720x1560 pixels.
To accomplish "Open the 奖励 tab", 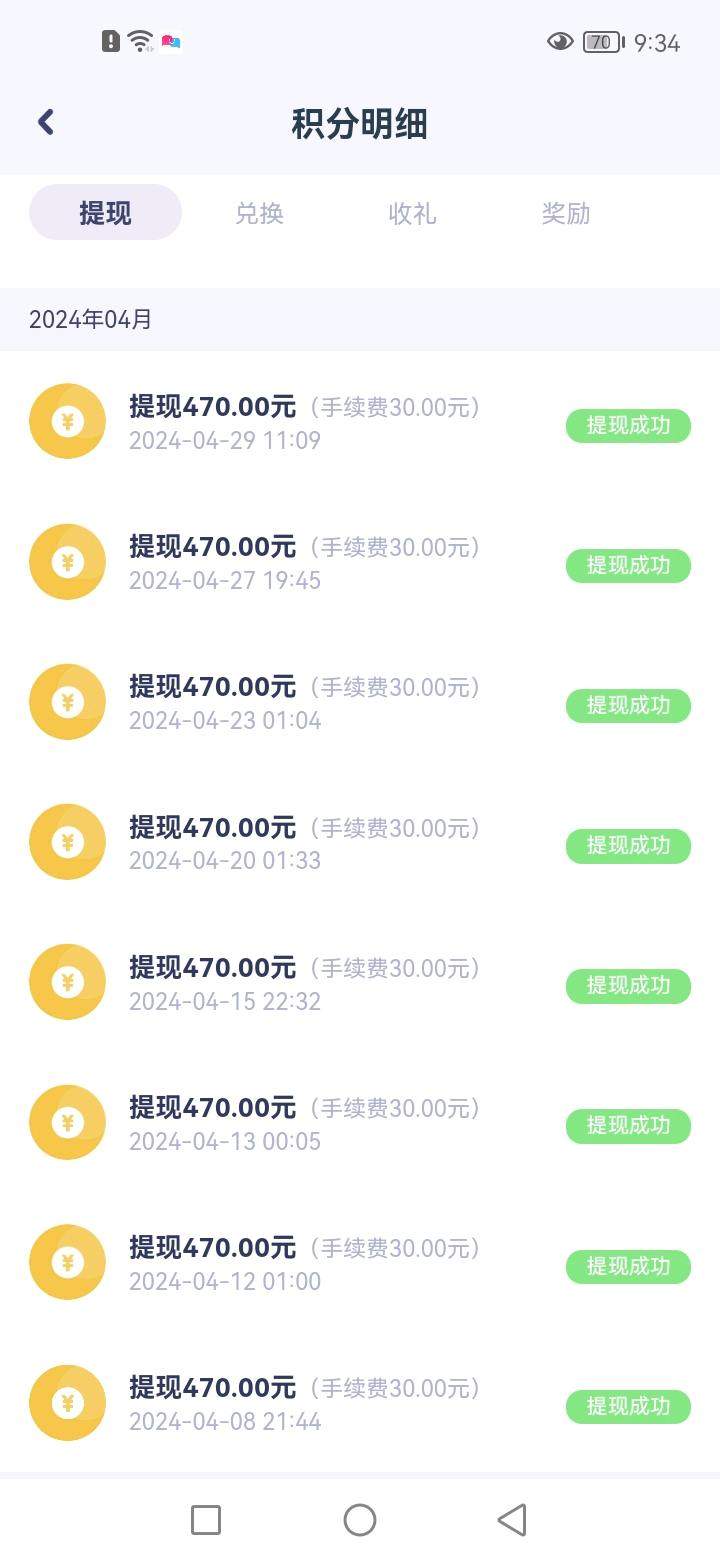I will (x=566, y=213).
